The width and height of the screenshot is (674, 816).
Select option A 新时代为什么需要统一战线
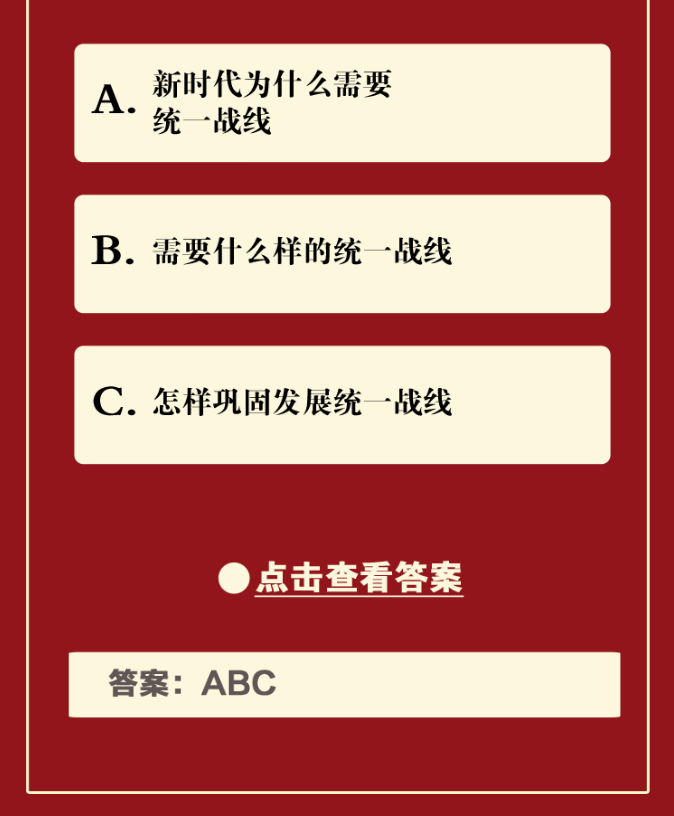[x=341, y=102]
